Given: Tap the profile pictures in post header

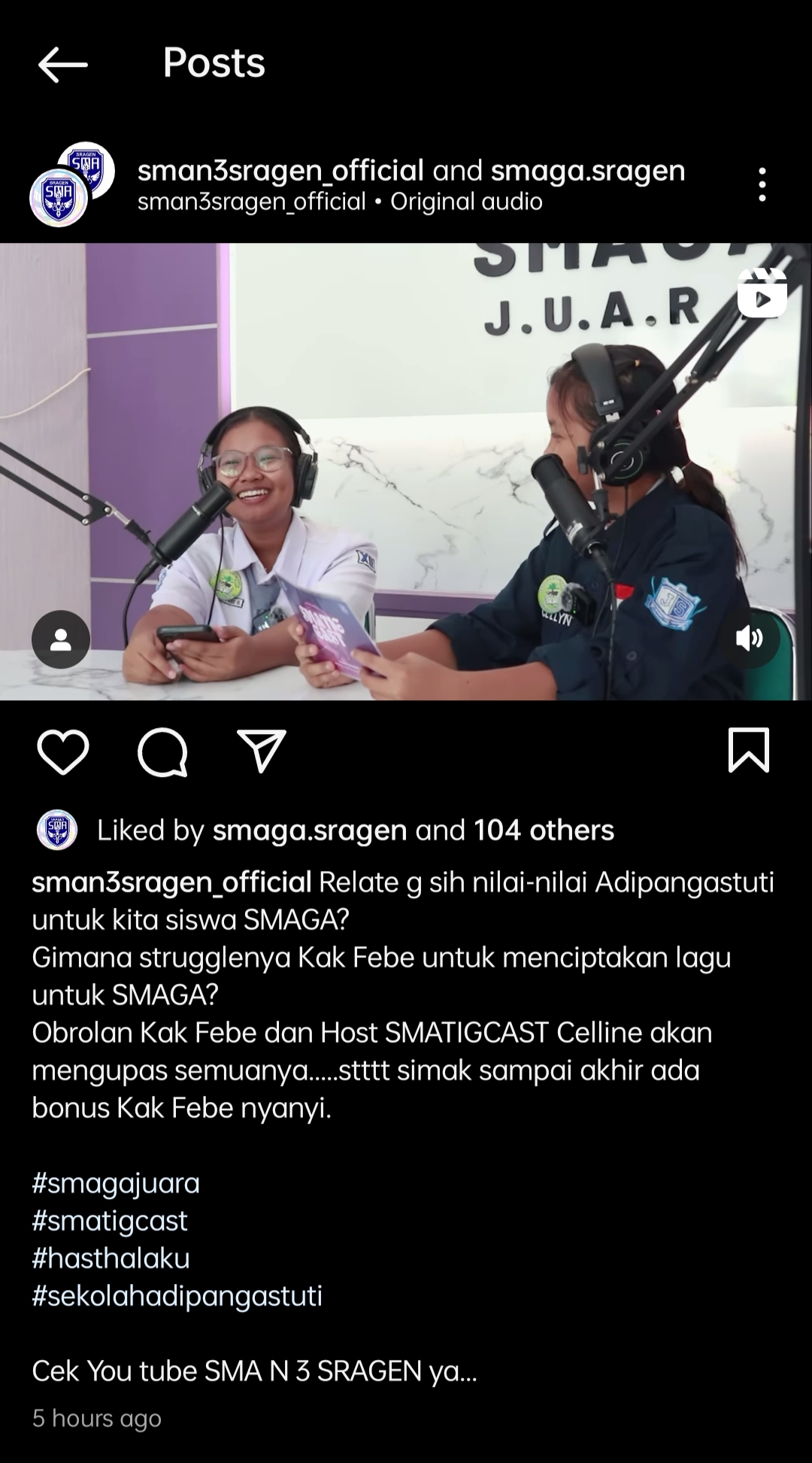Looking at the screenshot, I should point(71,184).
